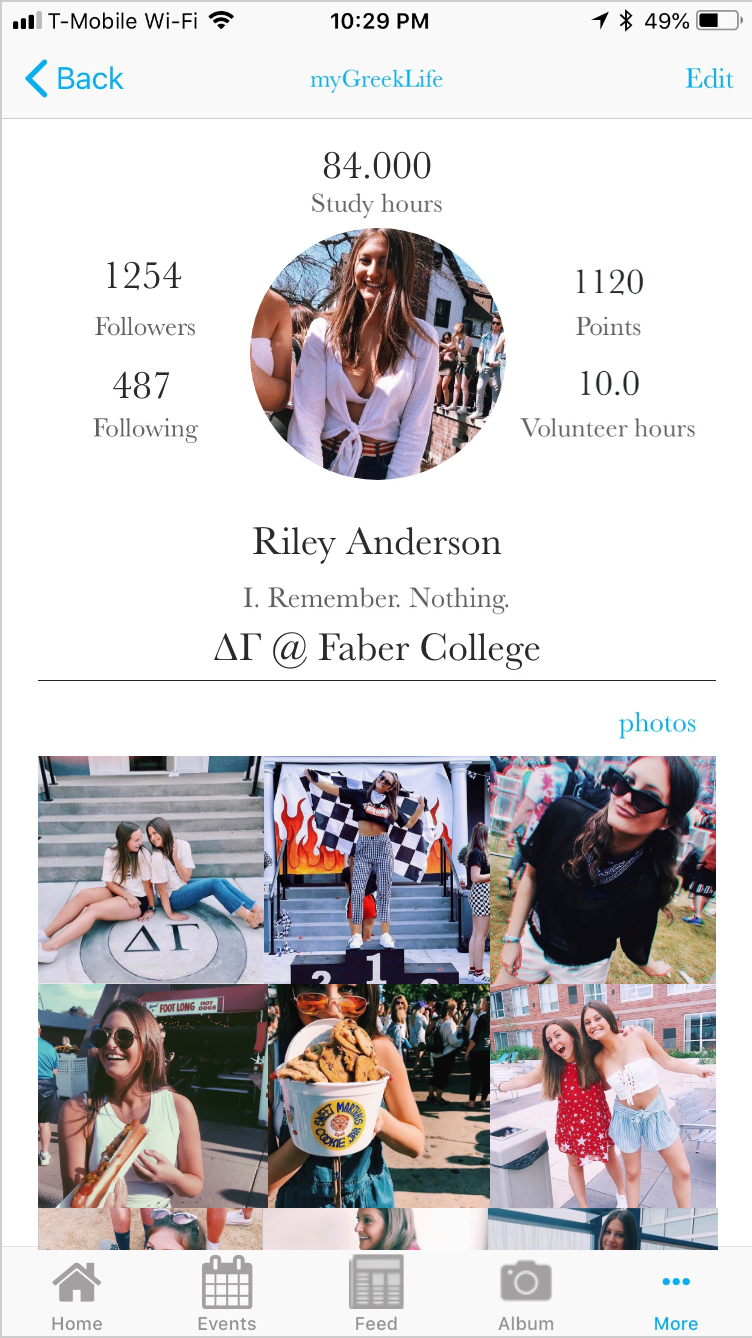Viewport: 752px width, 1338px height.
Task: Show the Following list
Action: click(144, 404)
